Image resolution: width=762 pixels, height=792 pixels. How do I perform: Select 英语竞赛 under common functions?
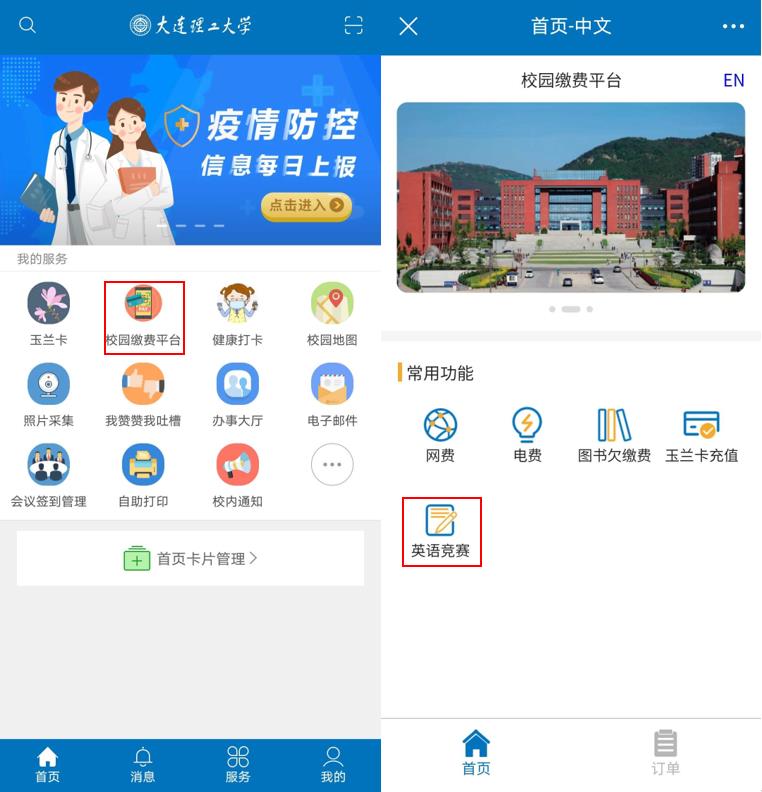click(x=440, y=531)
